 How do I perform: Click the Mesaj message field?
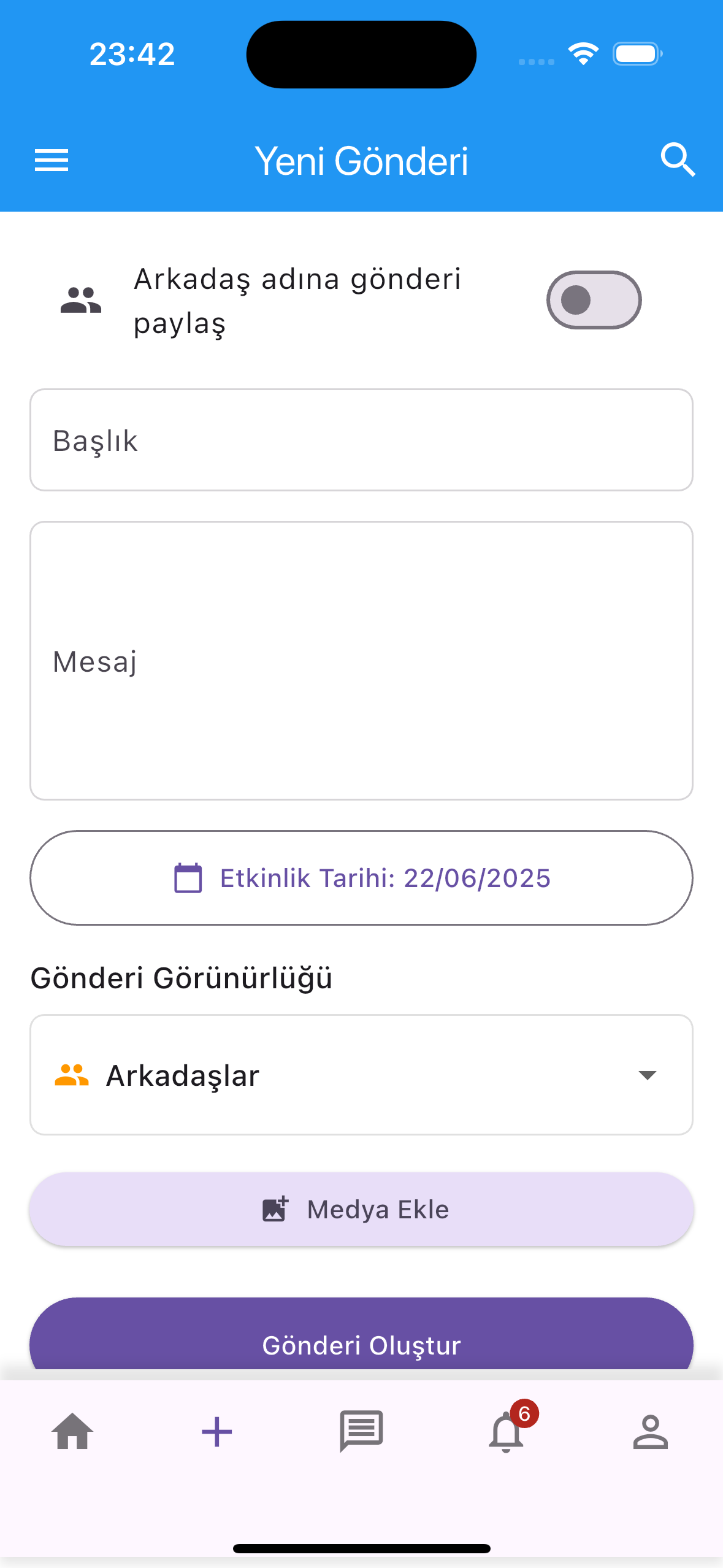(361, 660)
